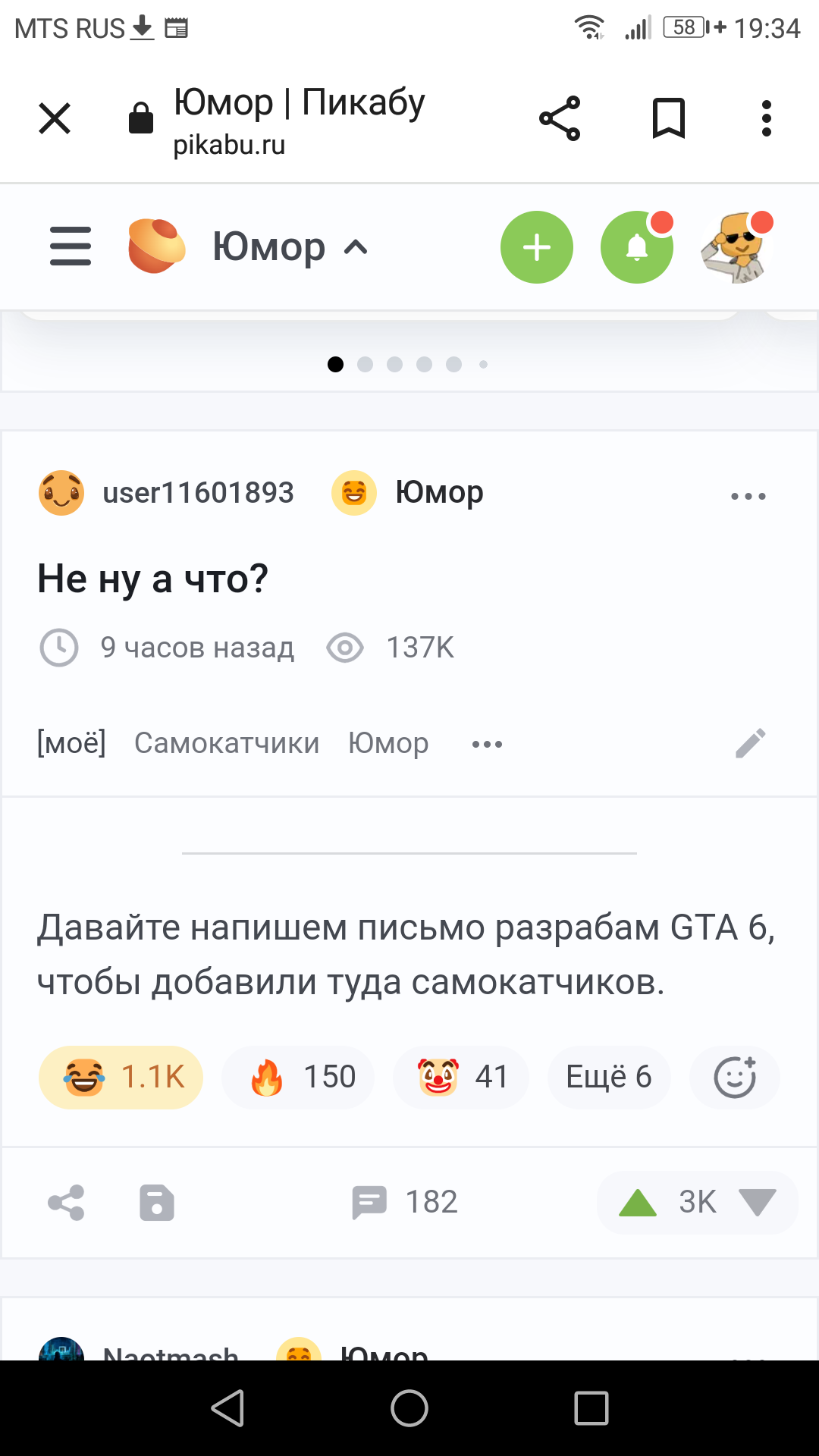Open the post's three-dot options menu
Image resolution: width=819 pixels, height=1456 pixels.
(x=748, y=496)
